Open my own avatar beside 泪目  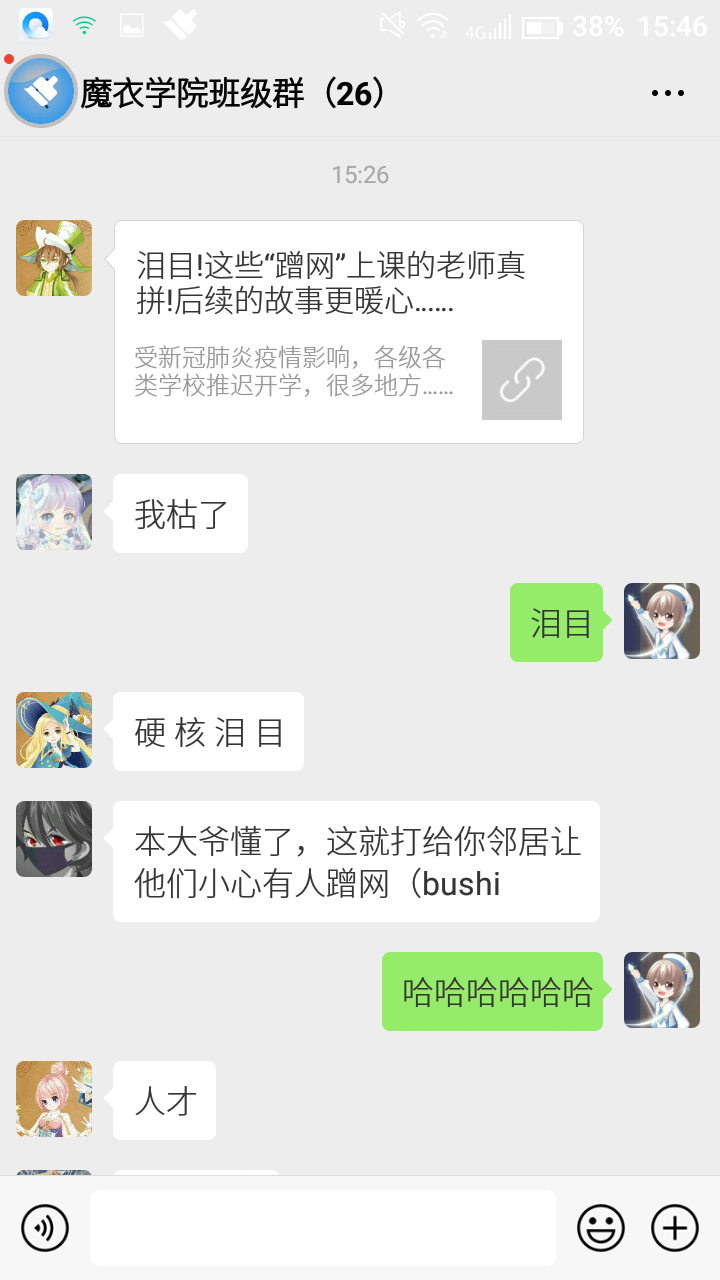[661, 621]
